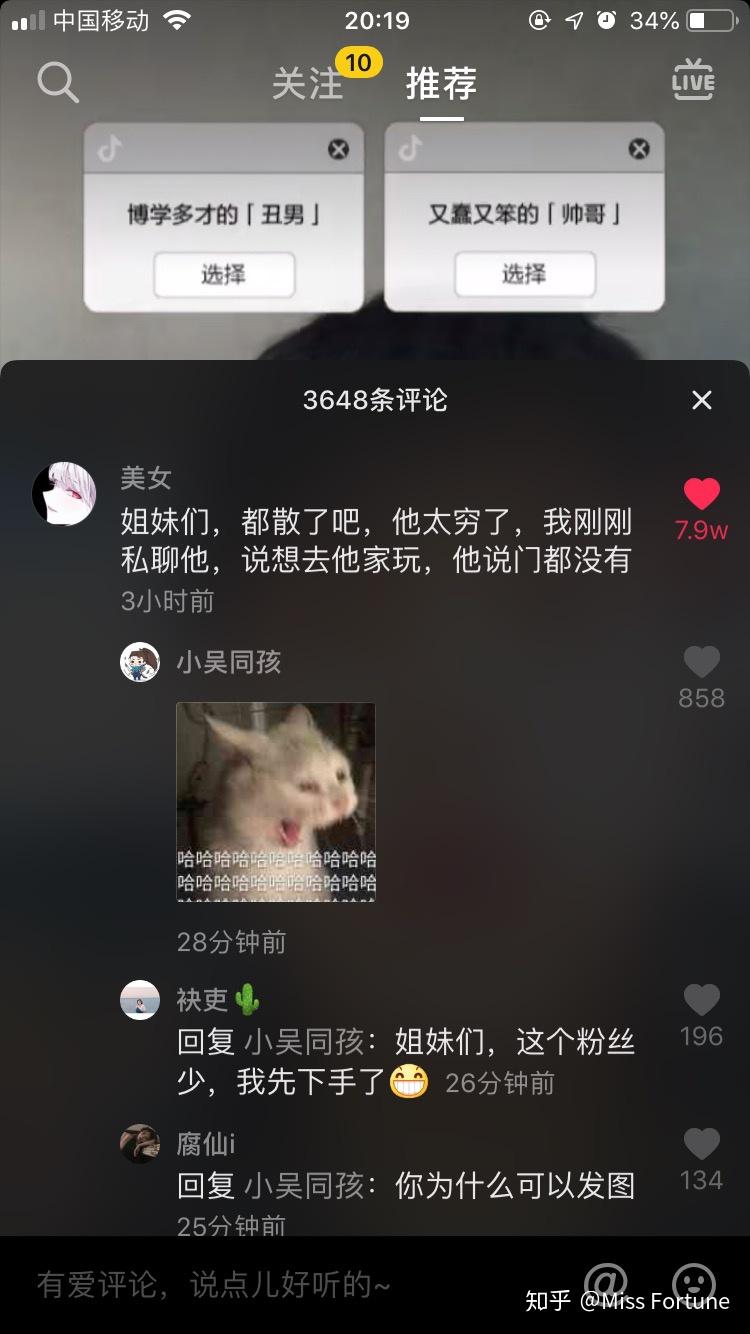This screenshot has width=750, height=1334.
Task: Switch to the 关注 tab
Action: (308, 84)
